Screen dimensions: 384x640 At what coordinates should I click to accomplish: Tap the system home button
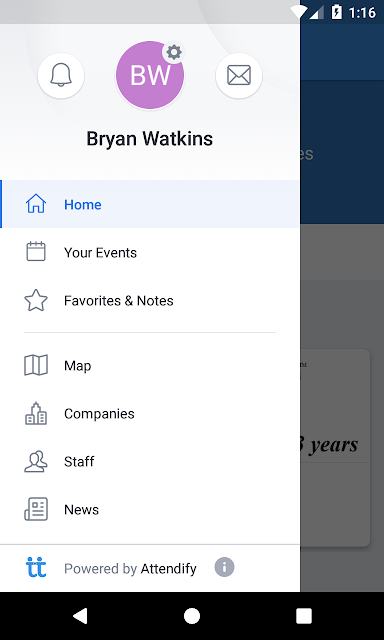pos(192,616)
